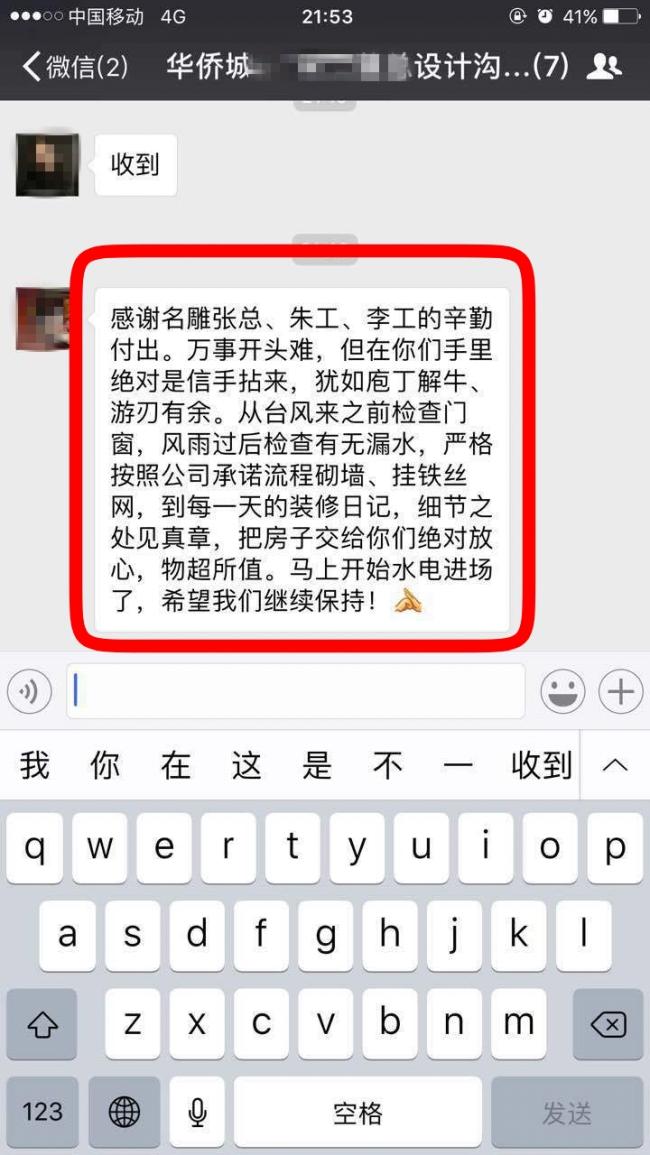Open the plus attachments menu
Screen dimensions: 650x1155
(x=620, y=691)
